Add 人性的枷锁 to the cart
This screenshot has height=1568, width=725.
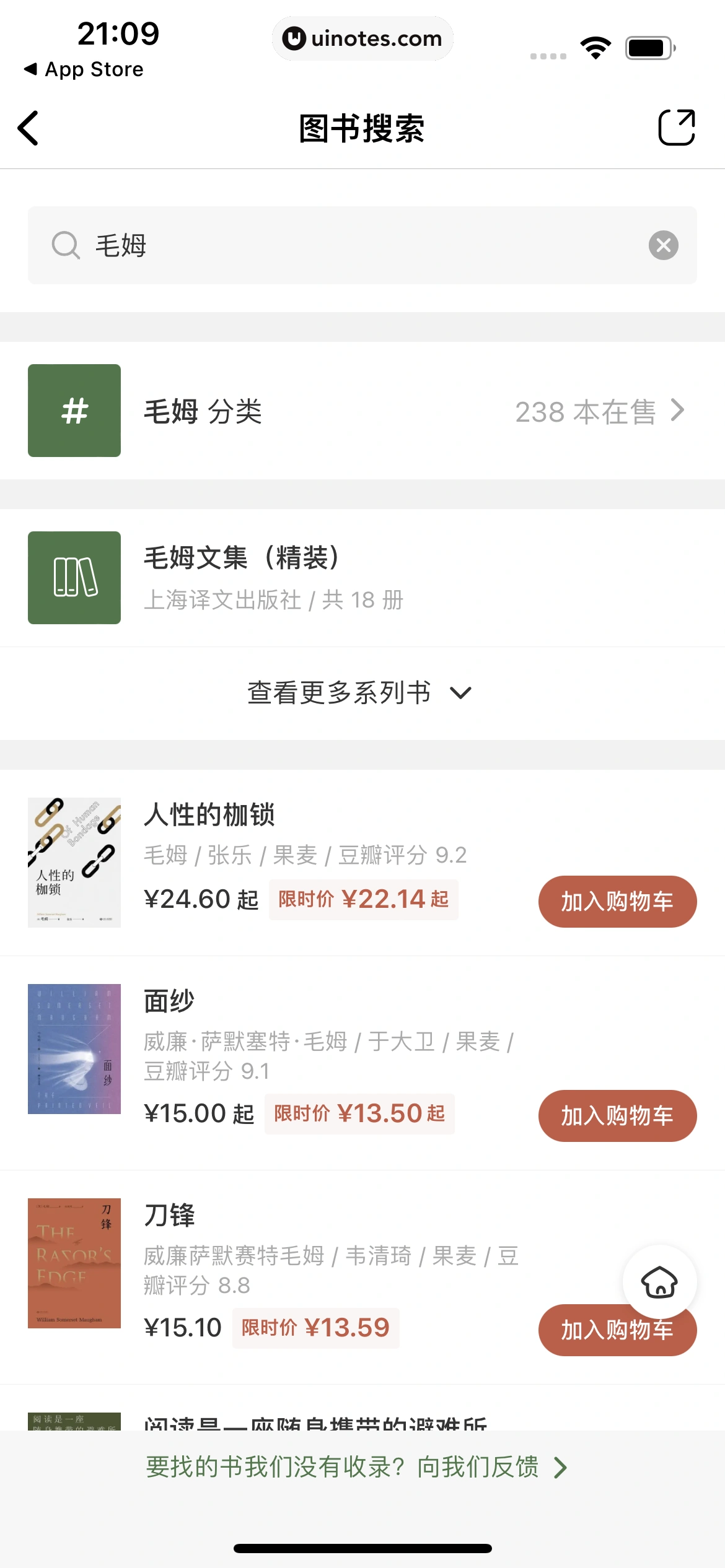coord(617,902)
